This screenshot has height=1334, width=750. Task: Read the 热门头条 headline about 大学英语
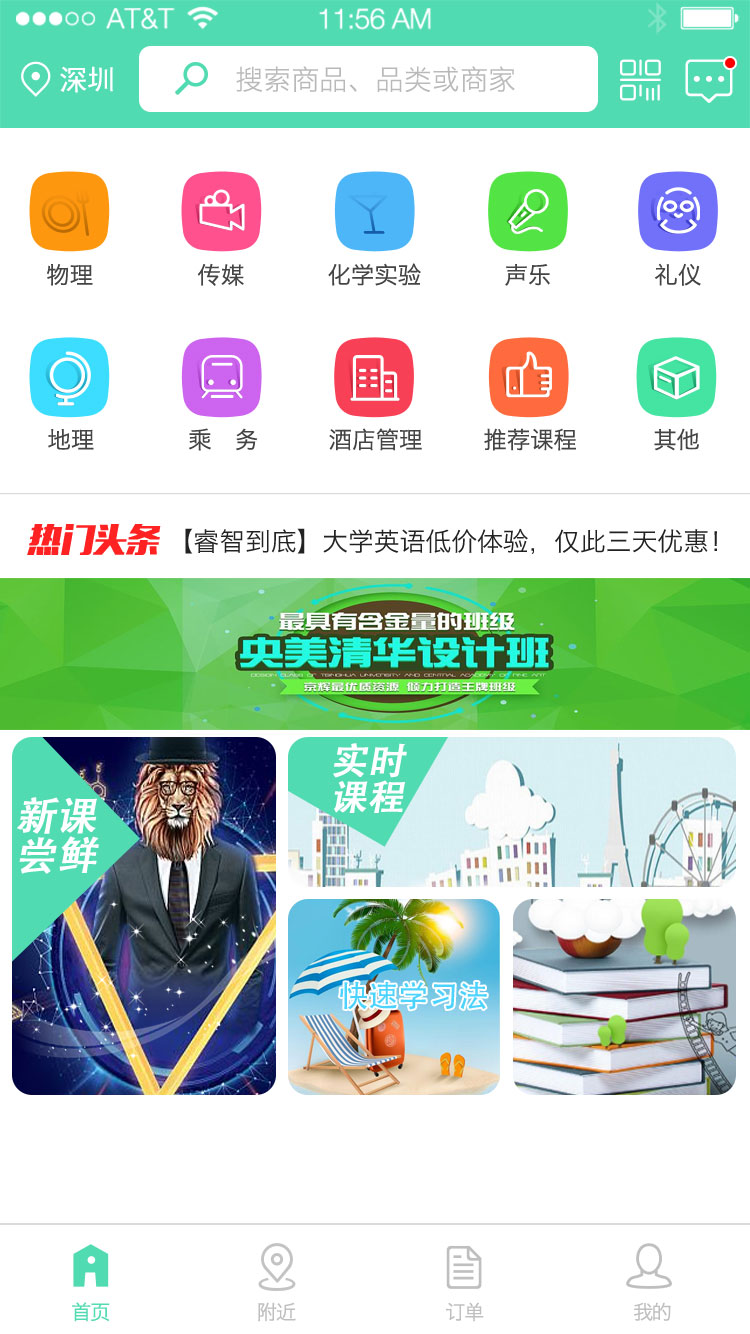point(448,542)
